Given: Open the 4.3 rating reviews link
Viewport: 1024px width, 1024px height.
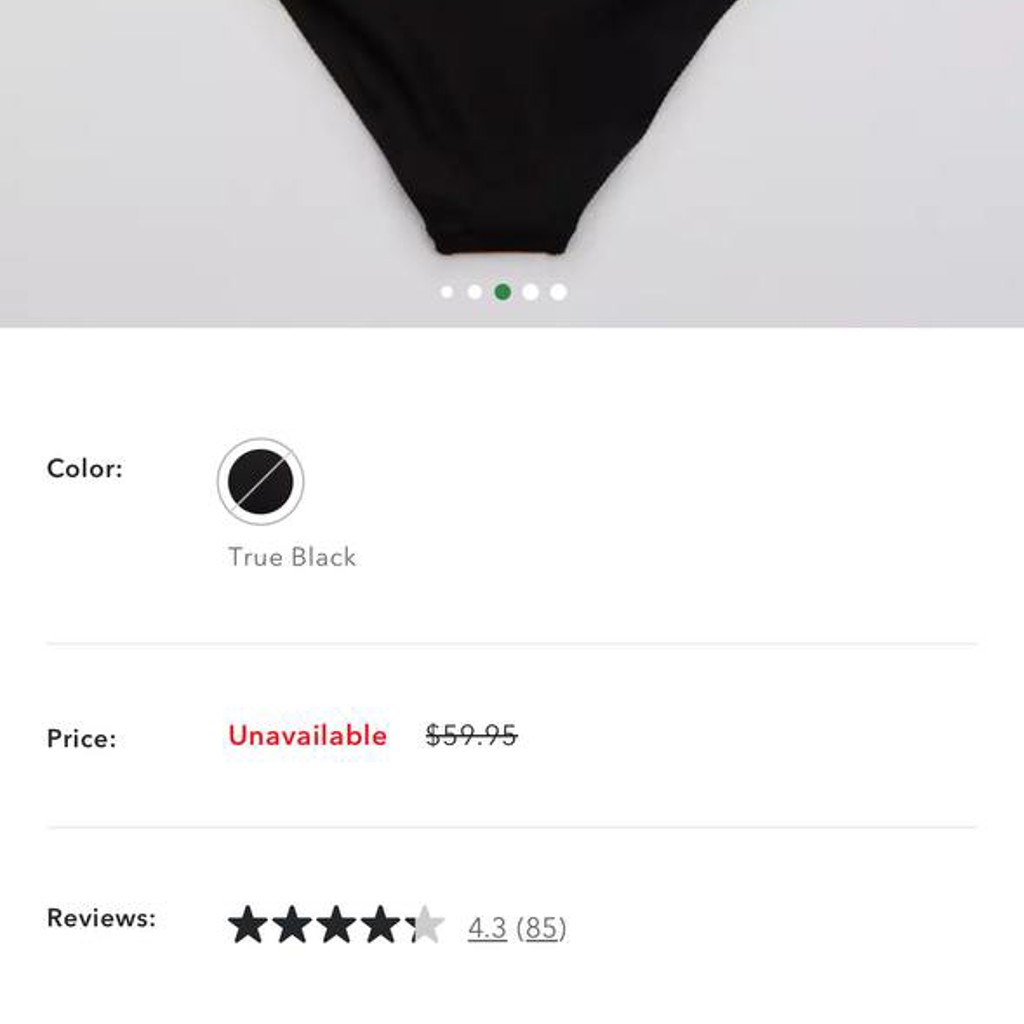Looking at the screenshot, I should pos(517,928).
